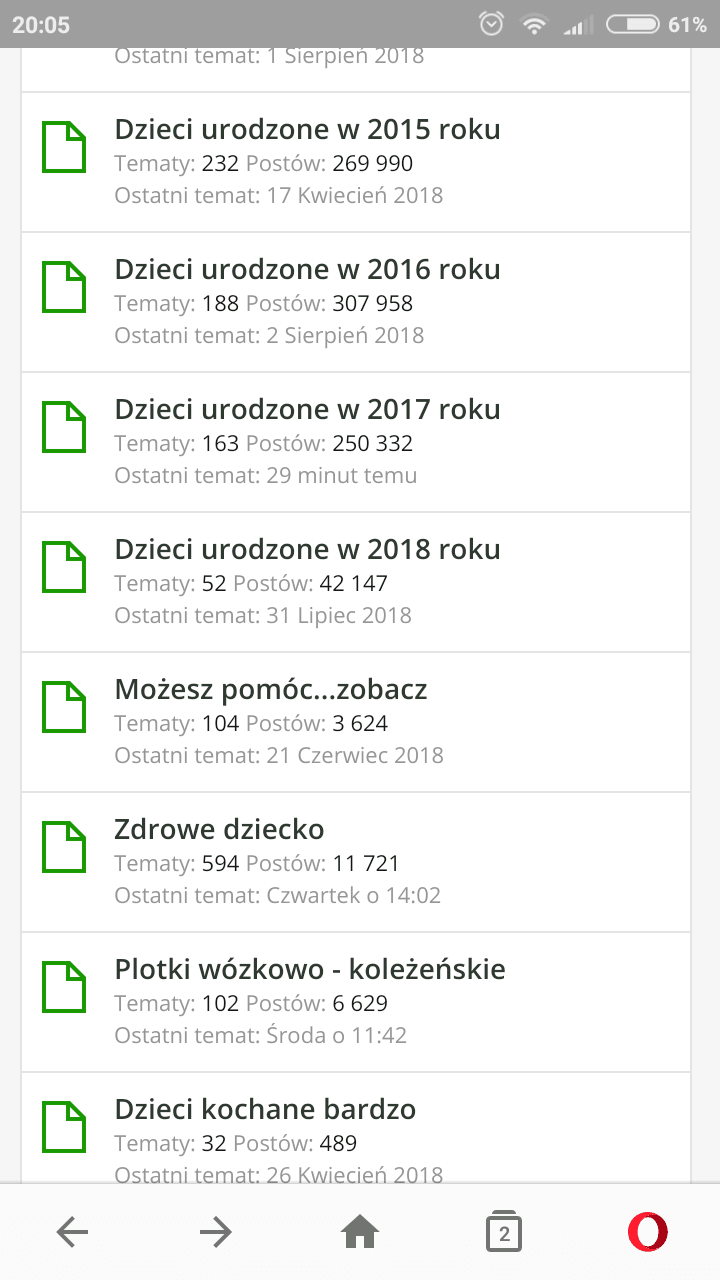
Task: Open the Dzieci kochane bardzo forum
Action: tap(265, 1110)
